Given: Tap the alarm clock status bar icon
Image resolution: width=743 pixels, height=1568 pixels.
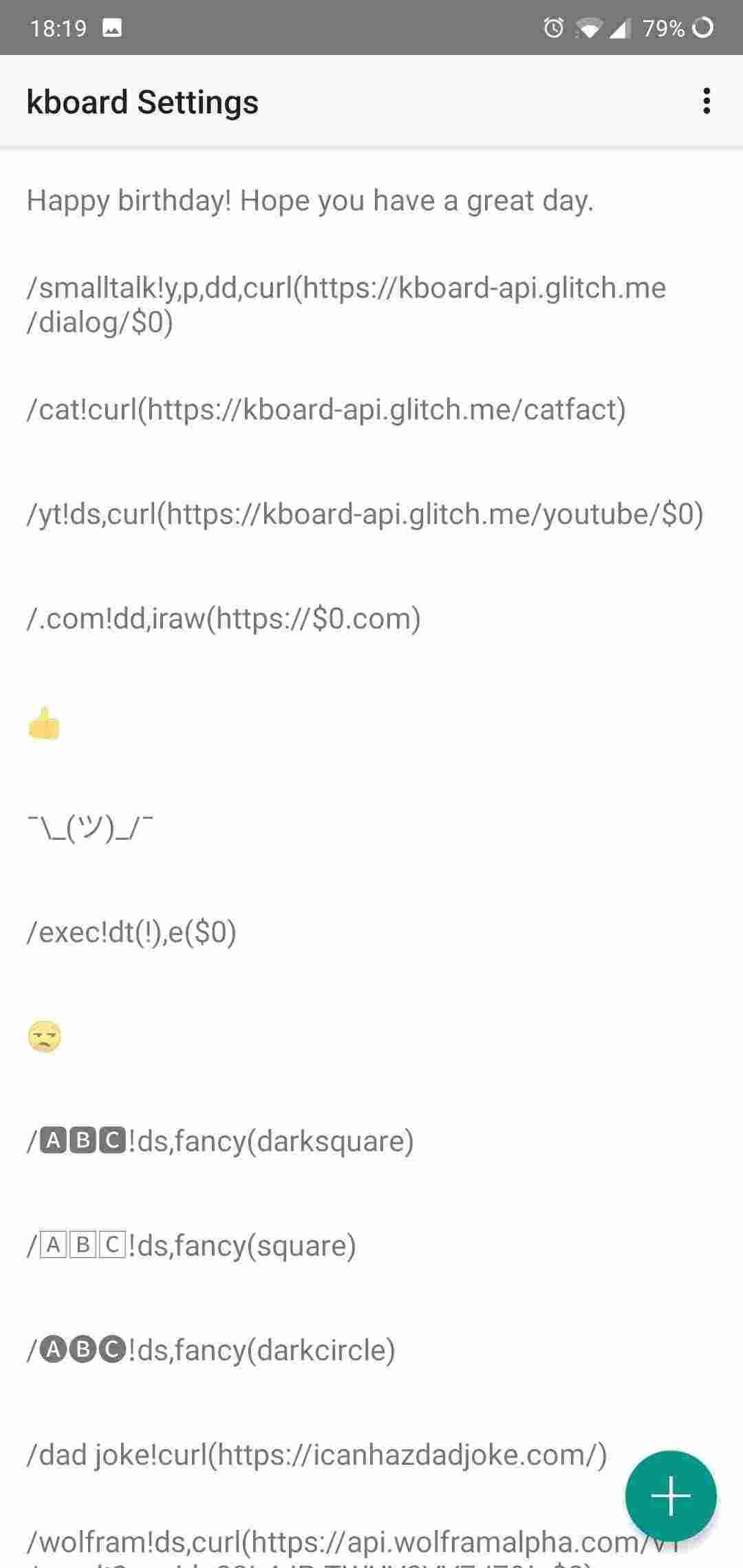Looking at the screenshot, I should (x=554, y=28).
